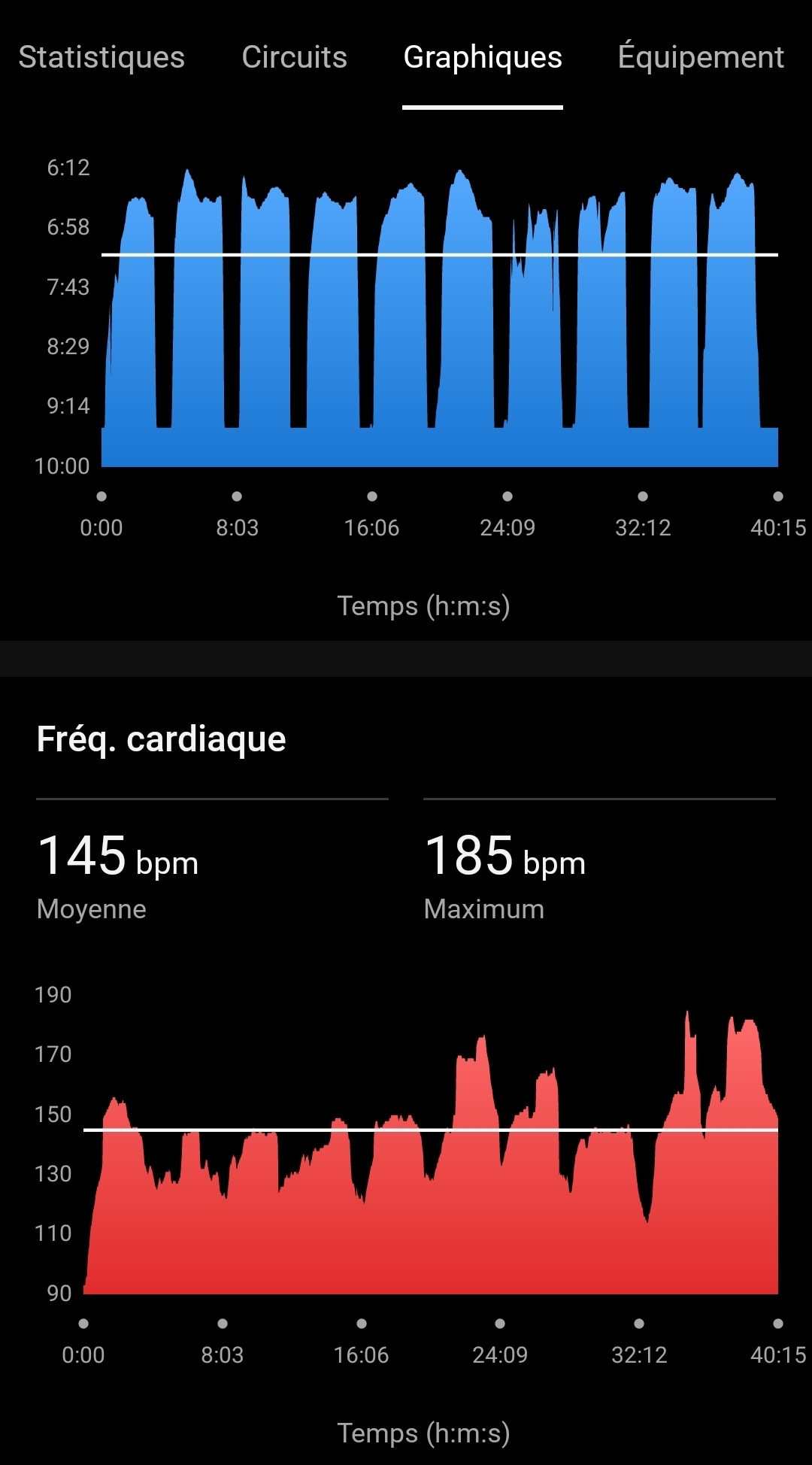Go to the Équipement tab
The width and height of the screenshot is (812, 1465).
click(x=701, y=58)
